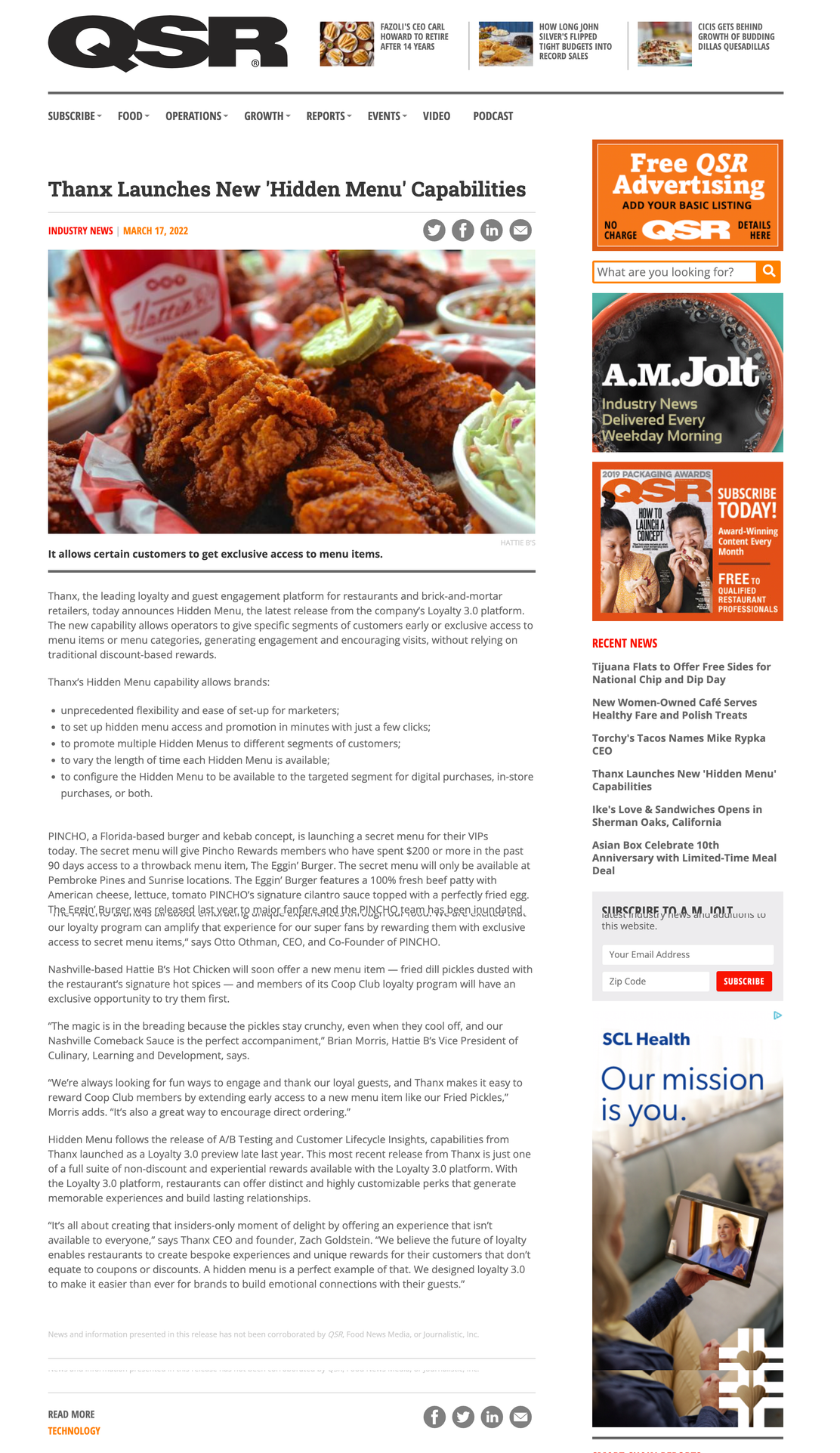
Task: Open the Subscribe dropdown menu
Action: 75,116
